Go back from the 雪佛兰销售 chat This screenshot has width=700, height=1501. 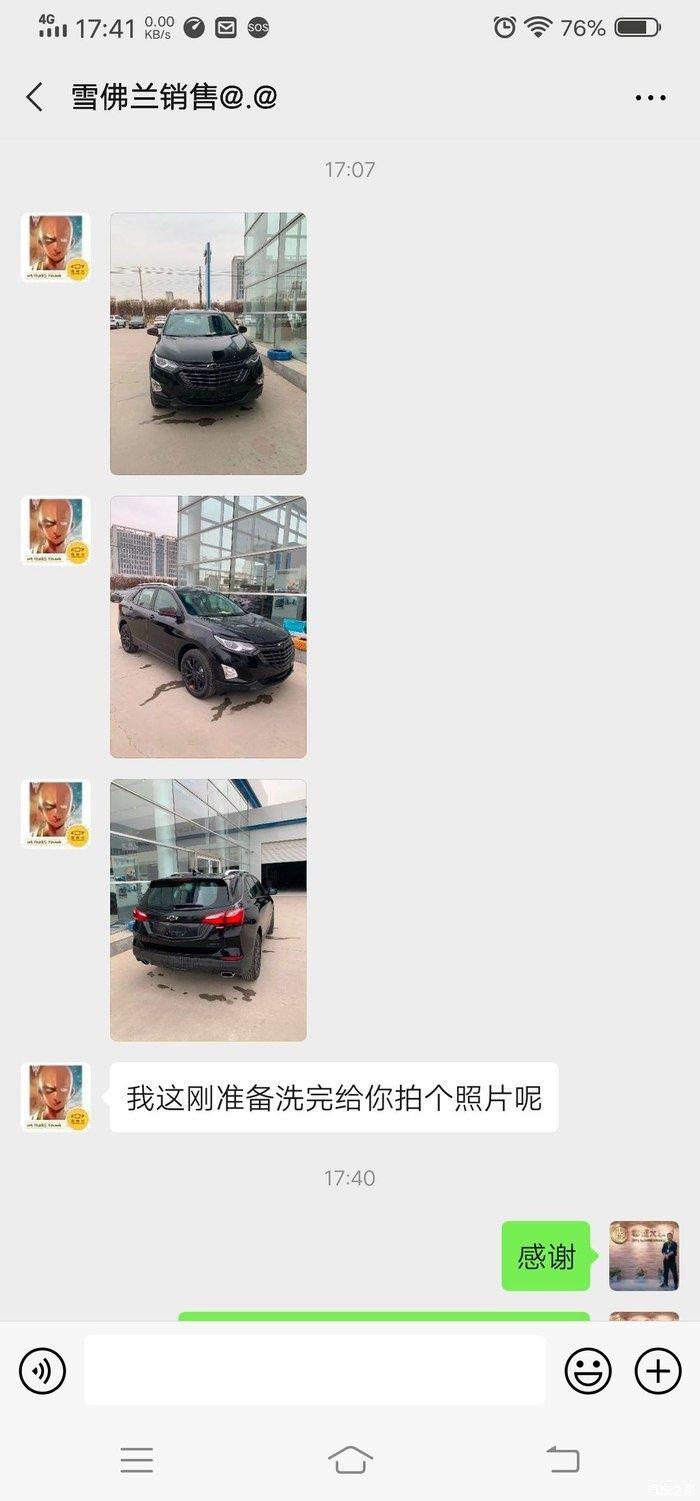coord(35,97)
